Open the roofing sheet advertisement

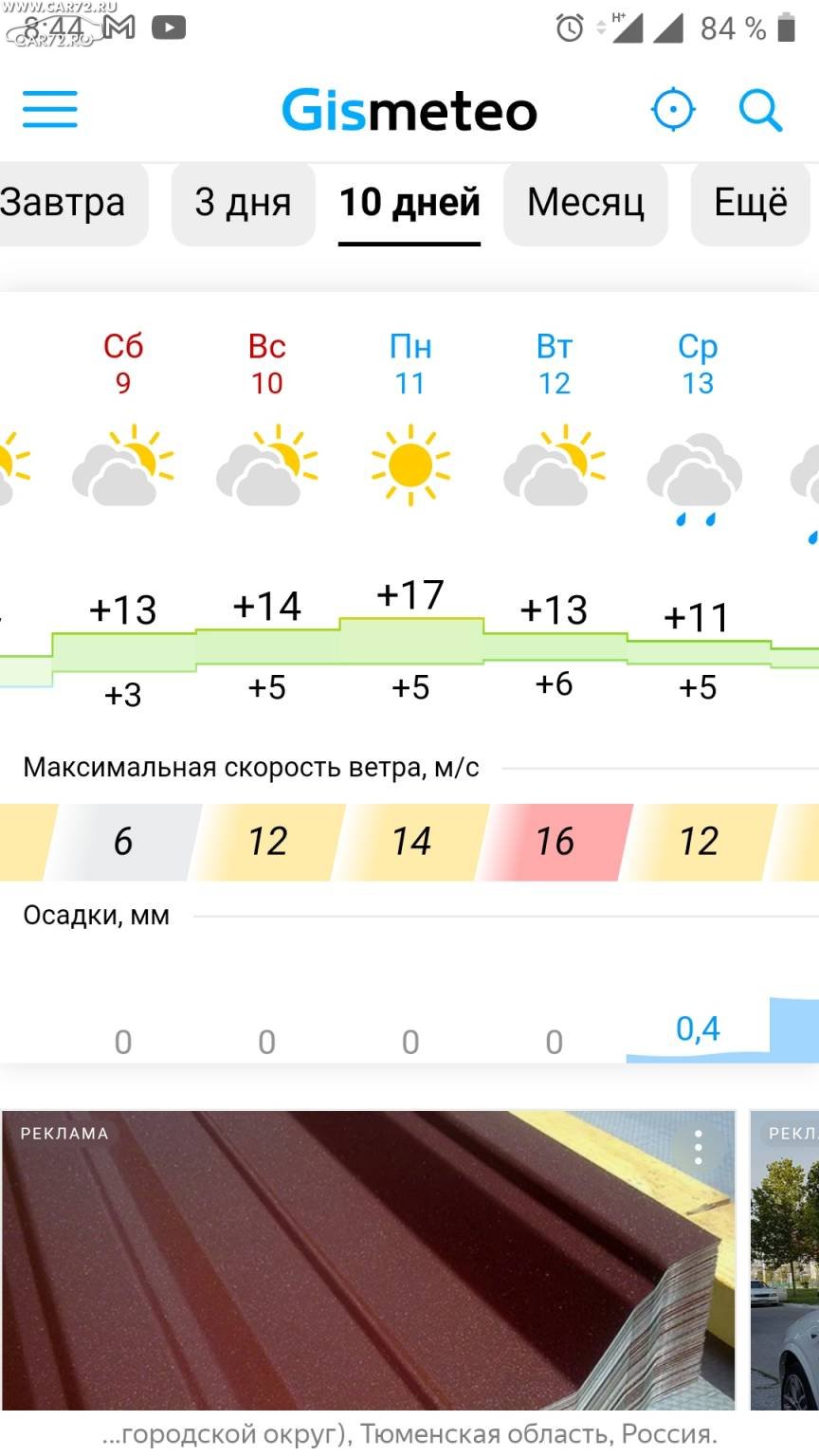[368, 1261]
